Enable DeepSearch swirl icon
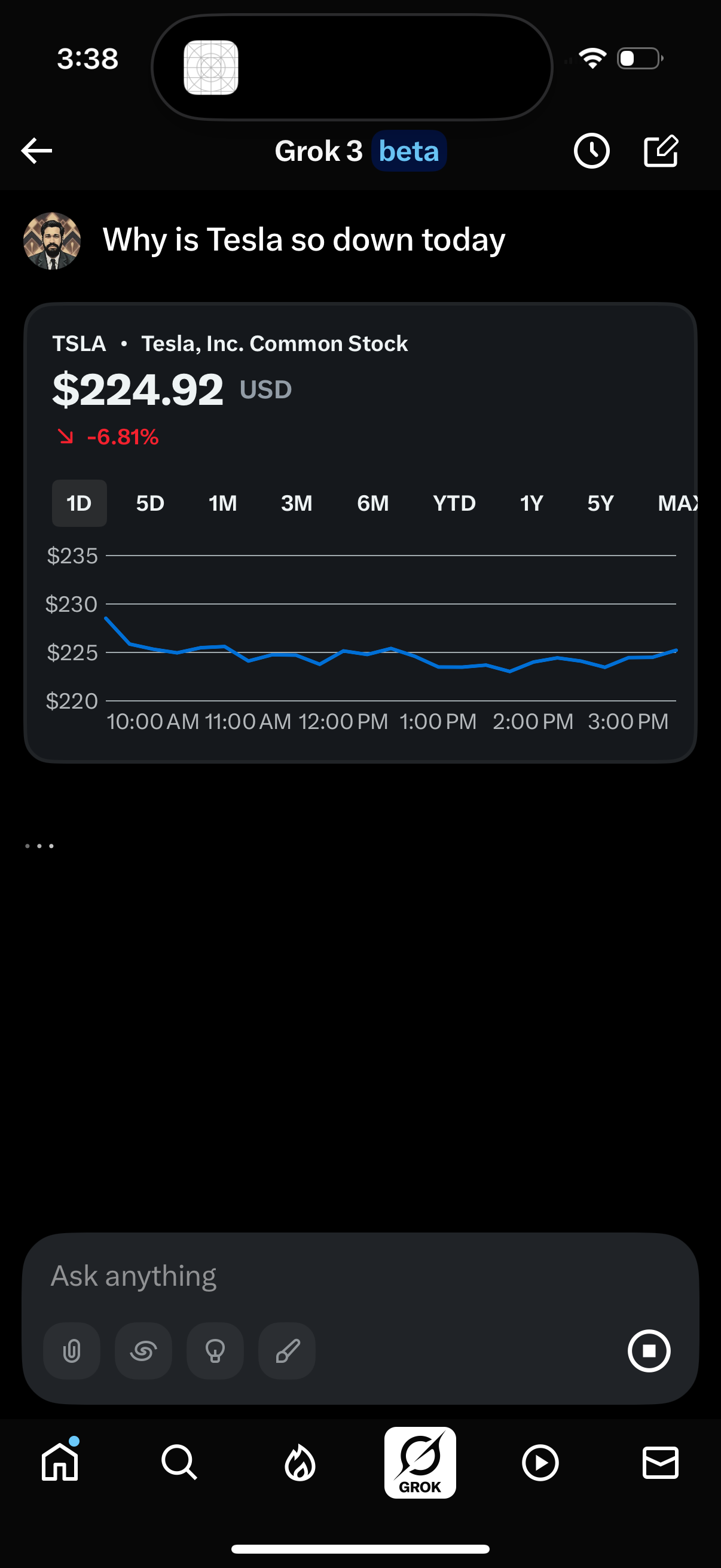721x1568 pixels. coord(143,1352)
